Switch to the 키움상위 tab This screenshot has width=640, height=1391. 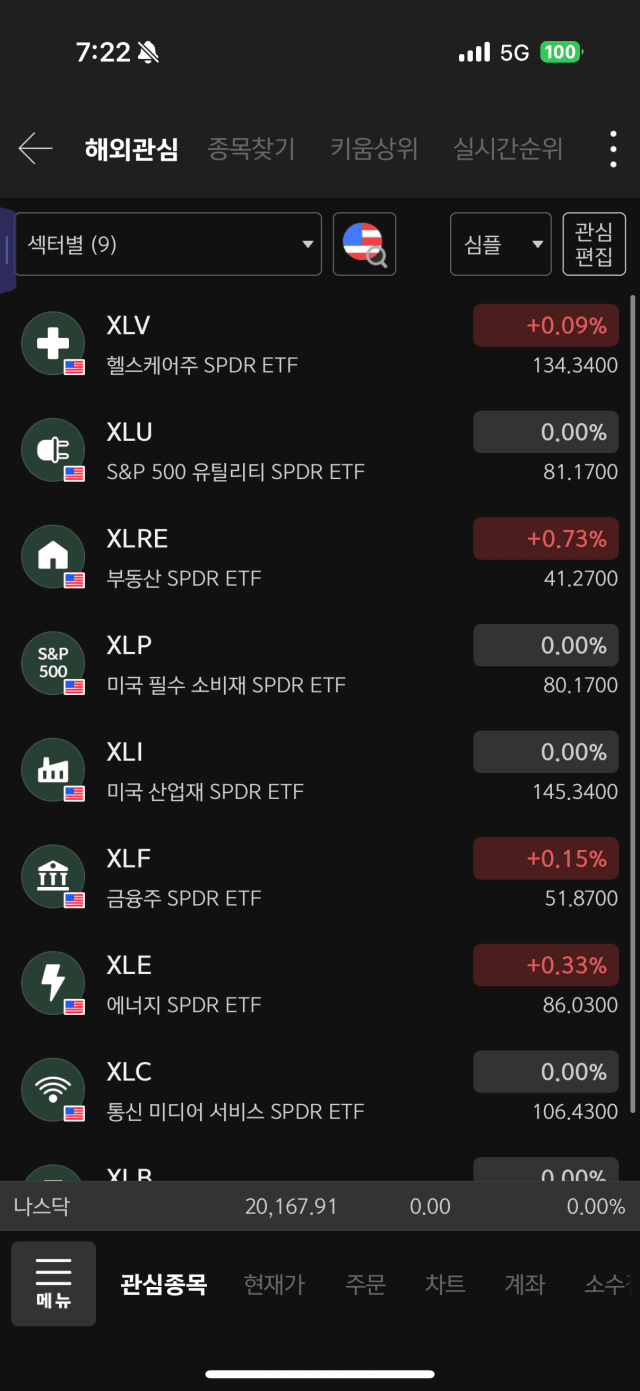pyautogui.click(x=374, y=149)
